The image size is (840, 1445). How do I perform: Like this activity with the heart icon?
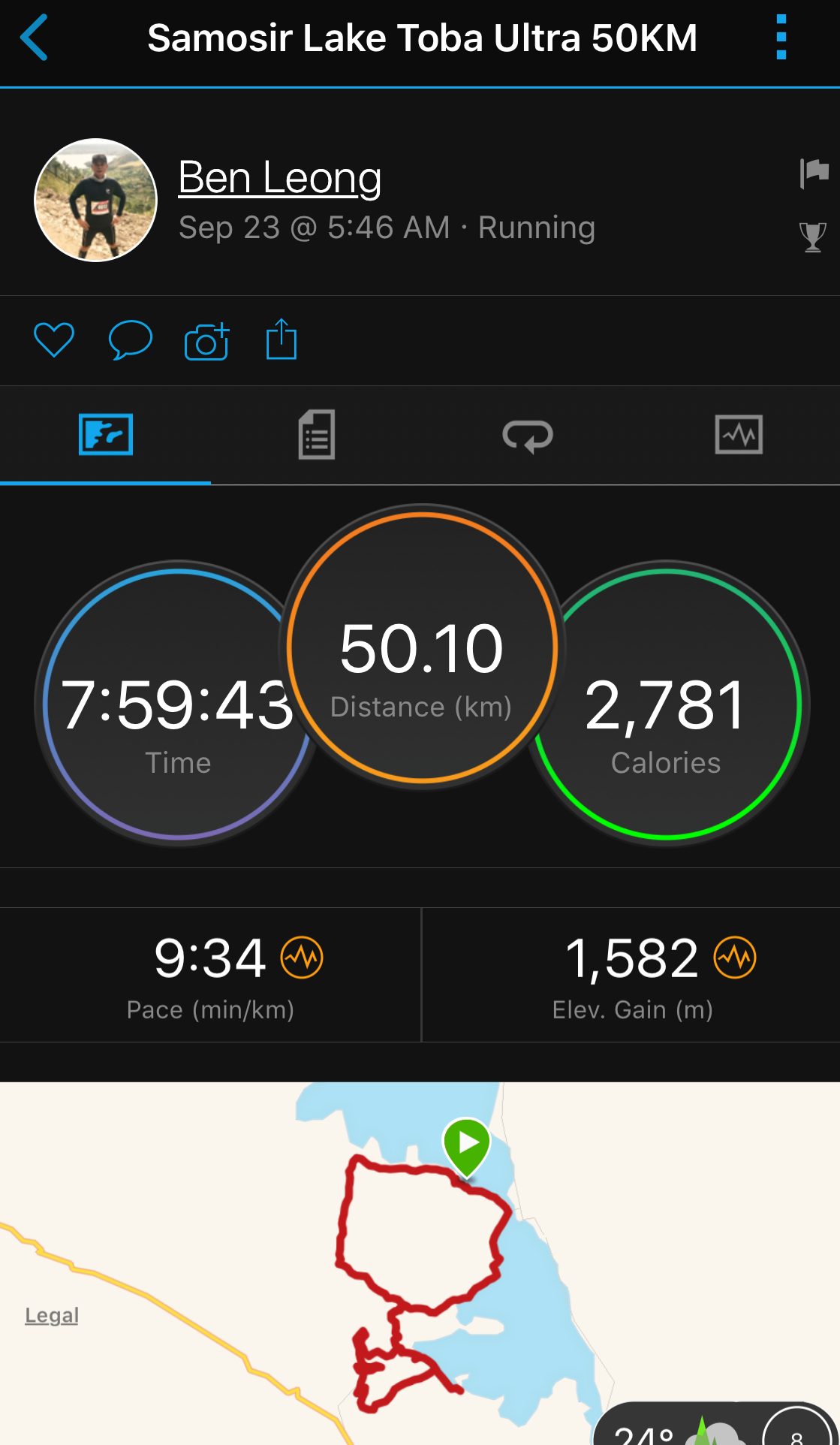click(54, 340)
